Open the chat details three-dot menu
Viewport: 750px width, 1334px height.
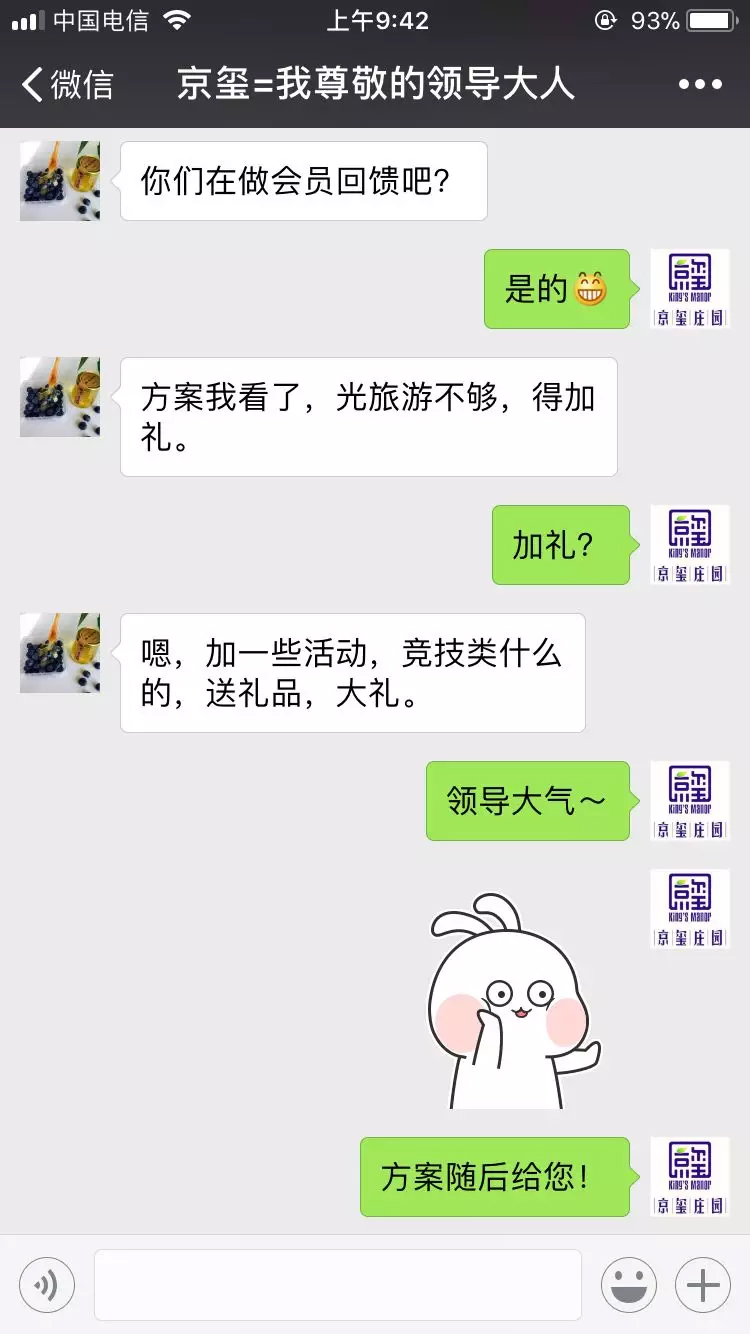700,84
